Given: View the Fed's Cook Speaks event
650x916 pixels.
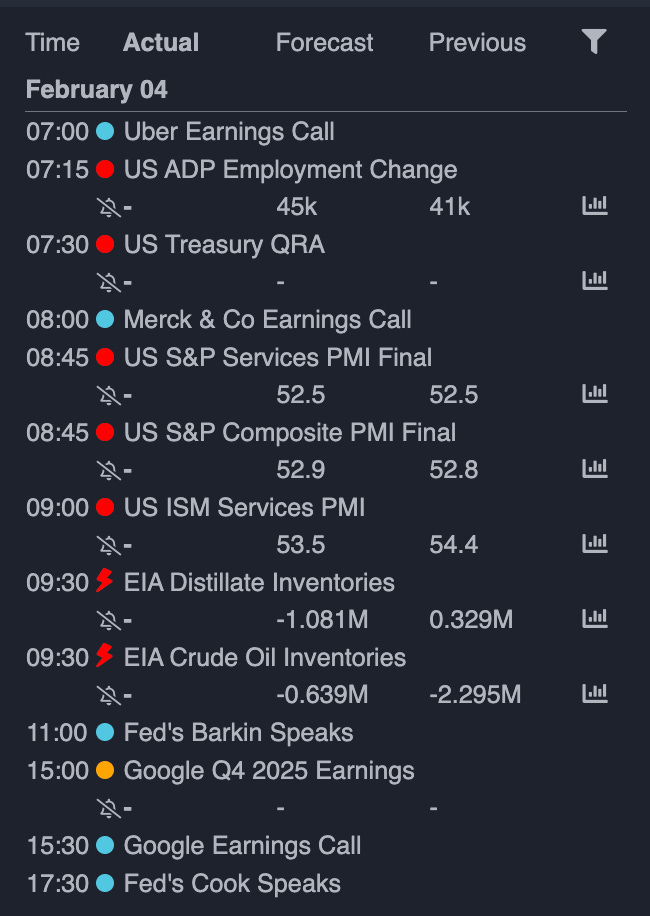Looking at the screenshot, I should [x=232, y=884].
